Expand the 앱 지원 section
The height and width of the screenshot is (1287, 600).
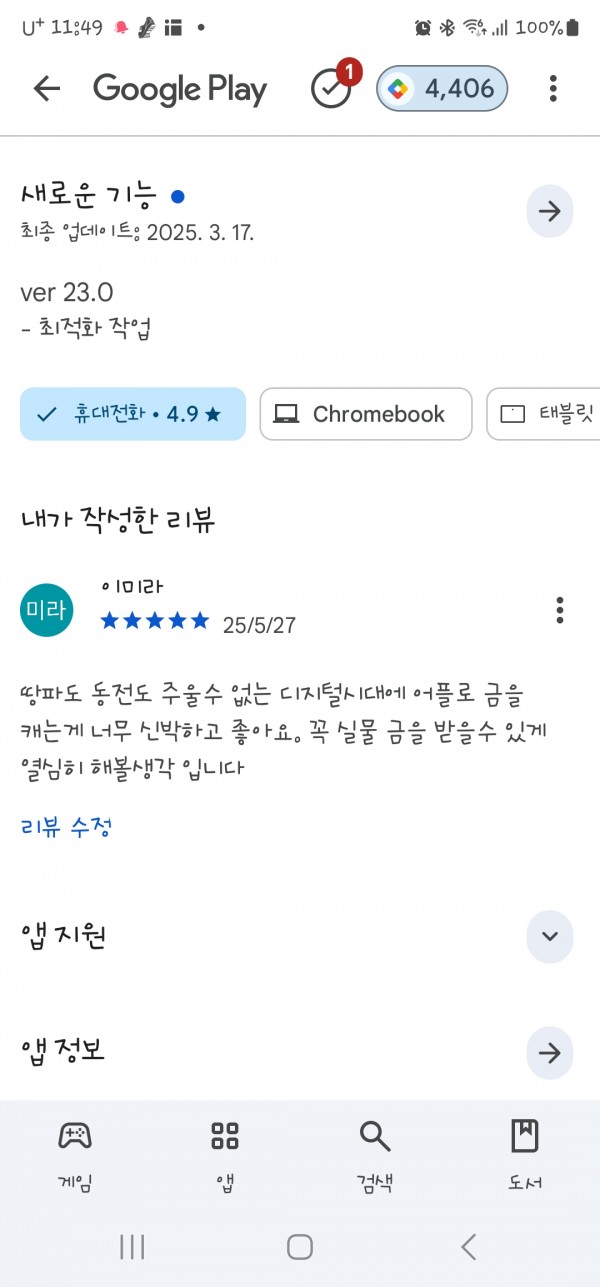click(550, 936)
